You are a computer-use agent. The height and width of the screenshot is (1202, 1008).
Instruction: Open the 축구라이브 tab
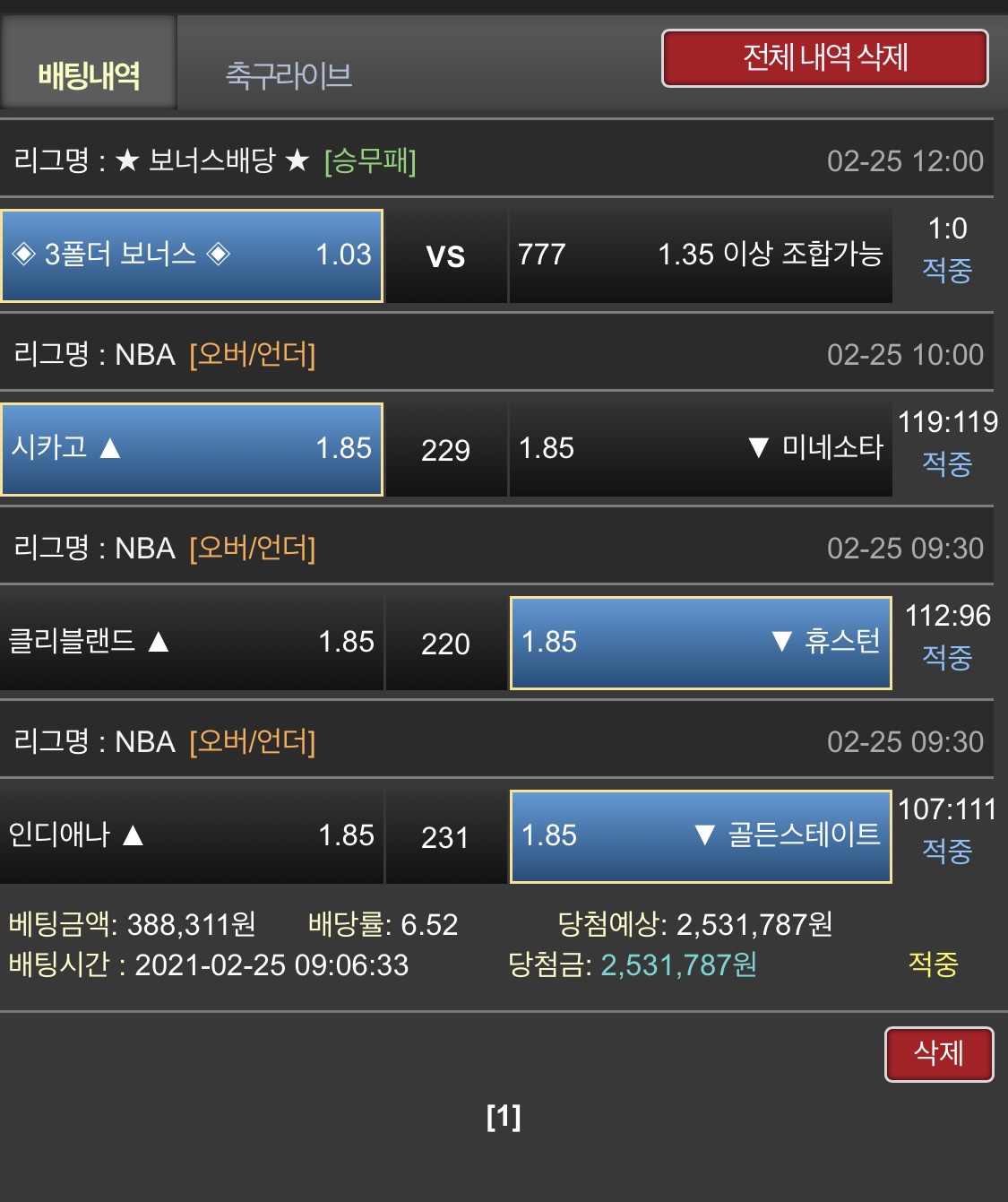point(288,74)
